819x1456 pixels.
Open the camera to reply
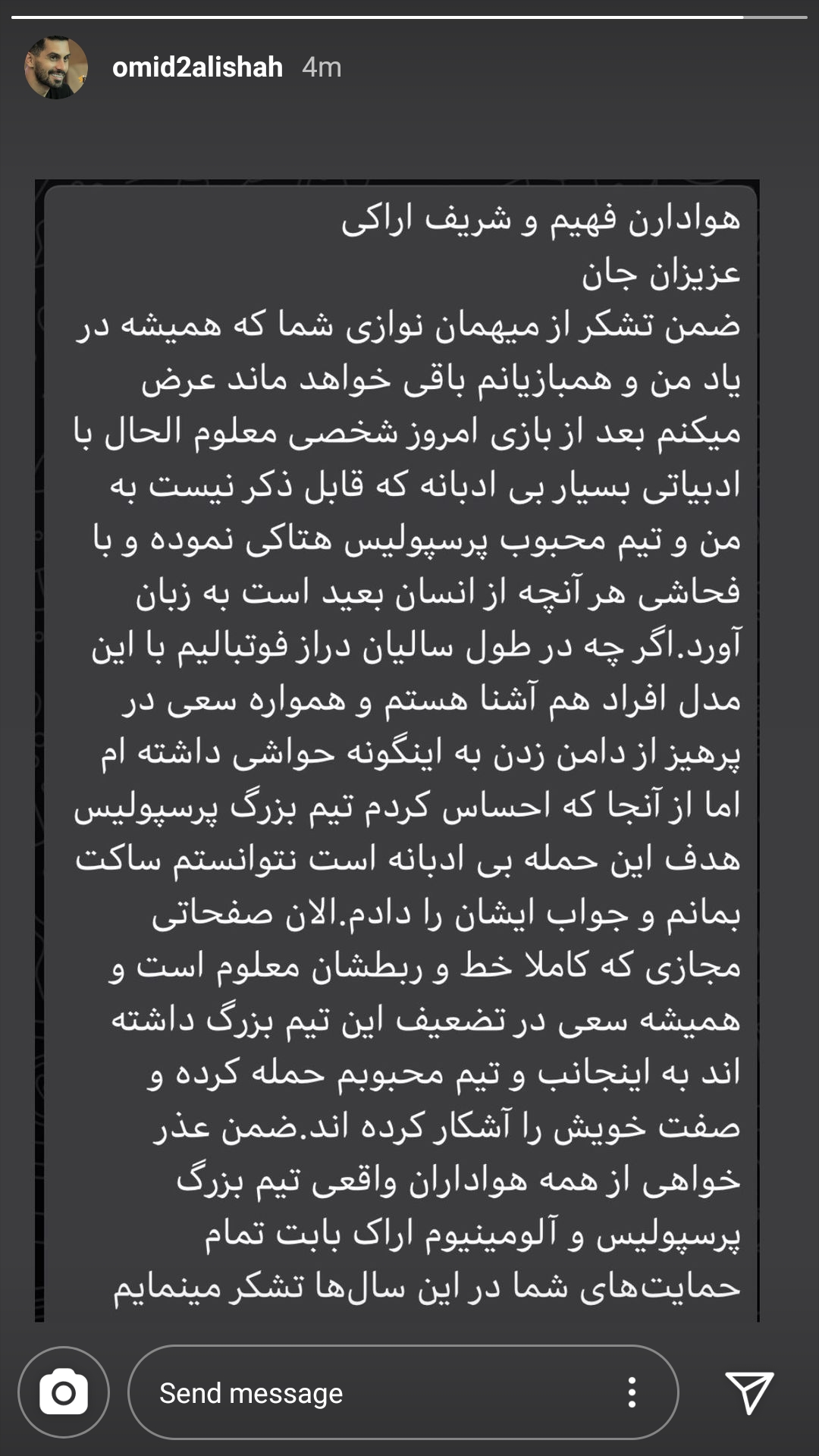(x=64, y=1392)
